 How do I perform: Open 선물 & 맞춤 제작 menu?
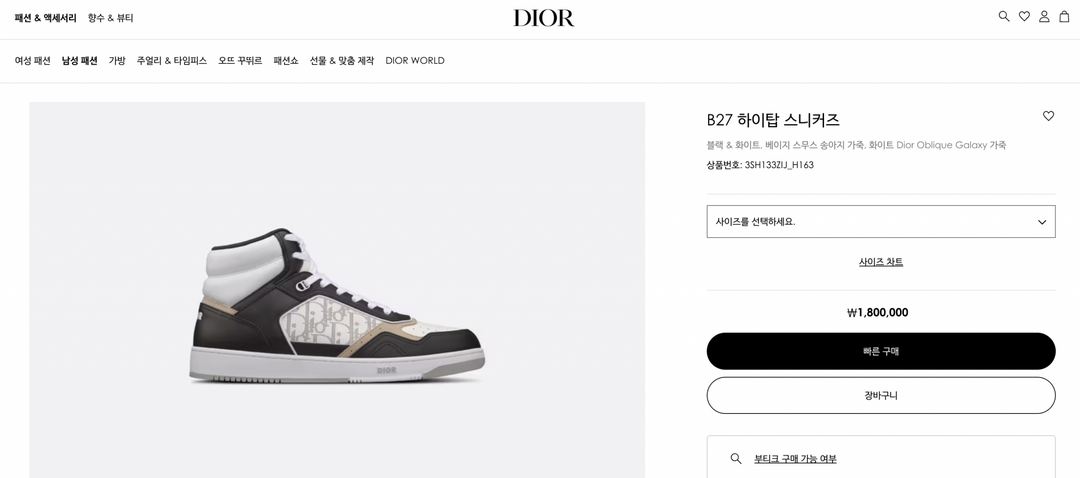341,61
